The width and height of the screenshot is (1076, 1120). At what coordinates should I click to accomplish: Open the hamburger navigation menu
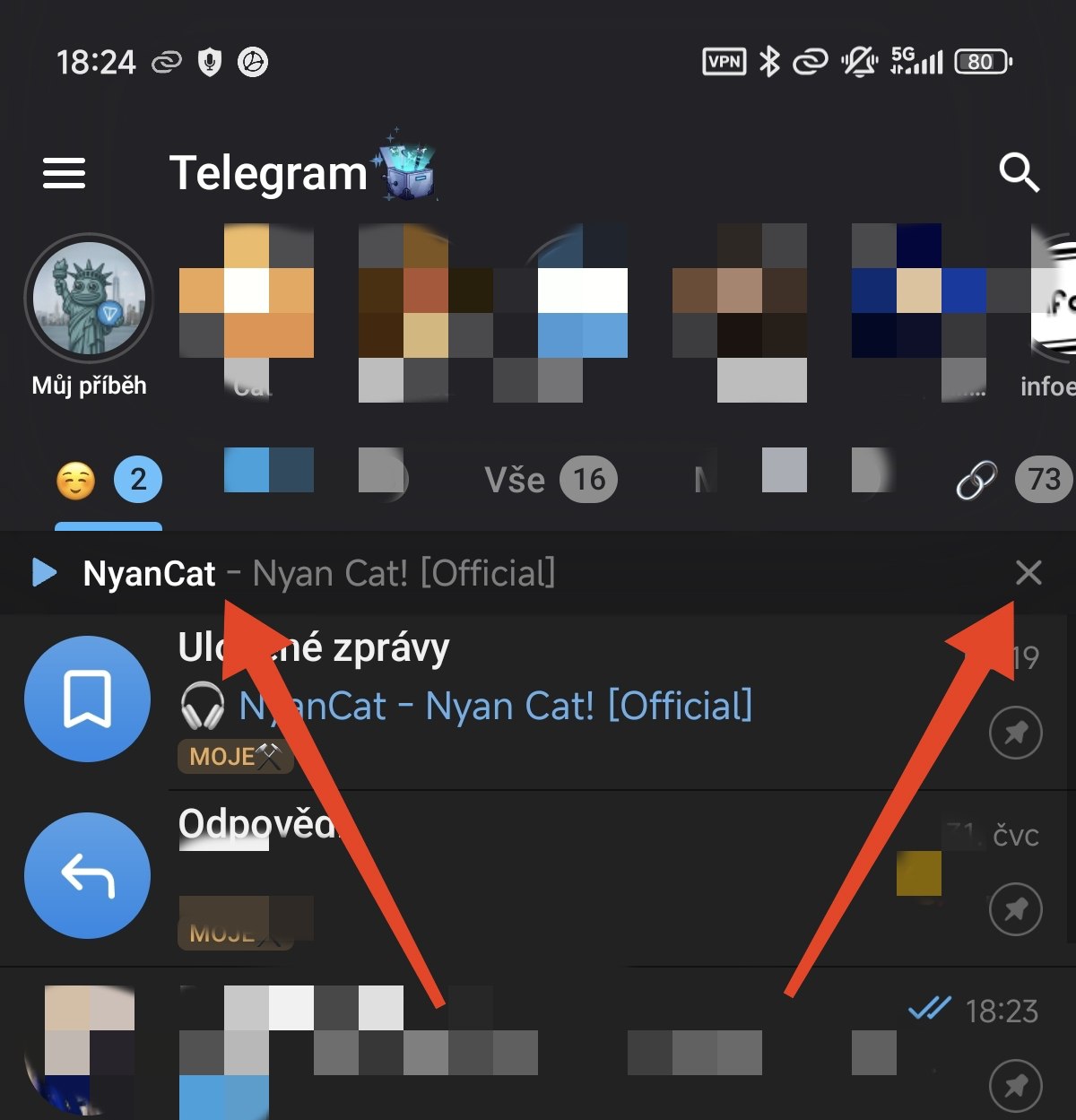64,173
